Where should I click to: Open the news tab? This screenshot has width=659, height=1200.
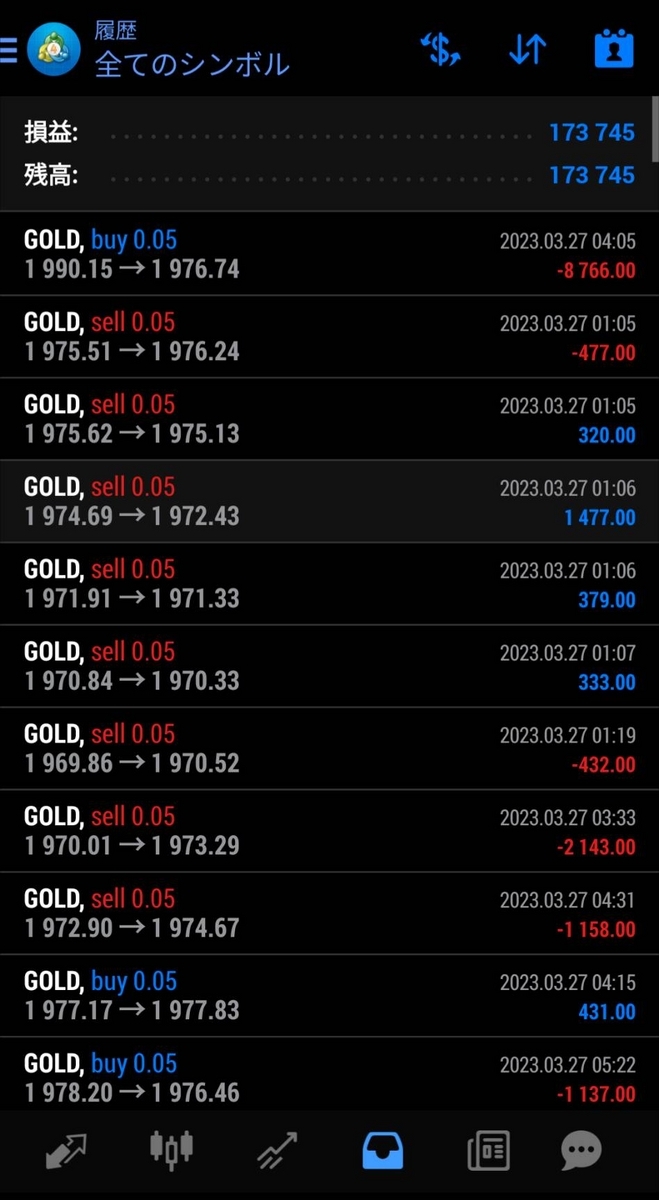(x=488, y=1151)
